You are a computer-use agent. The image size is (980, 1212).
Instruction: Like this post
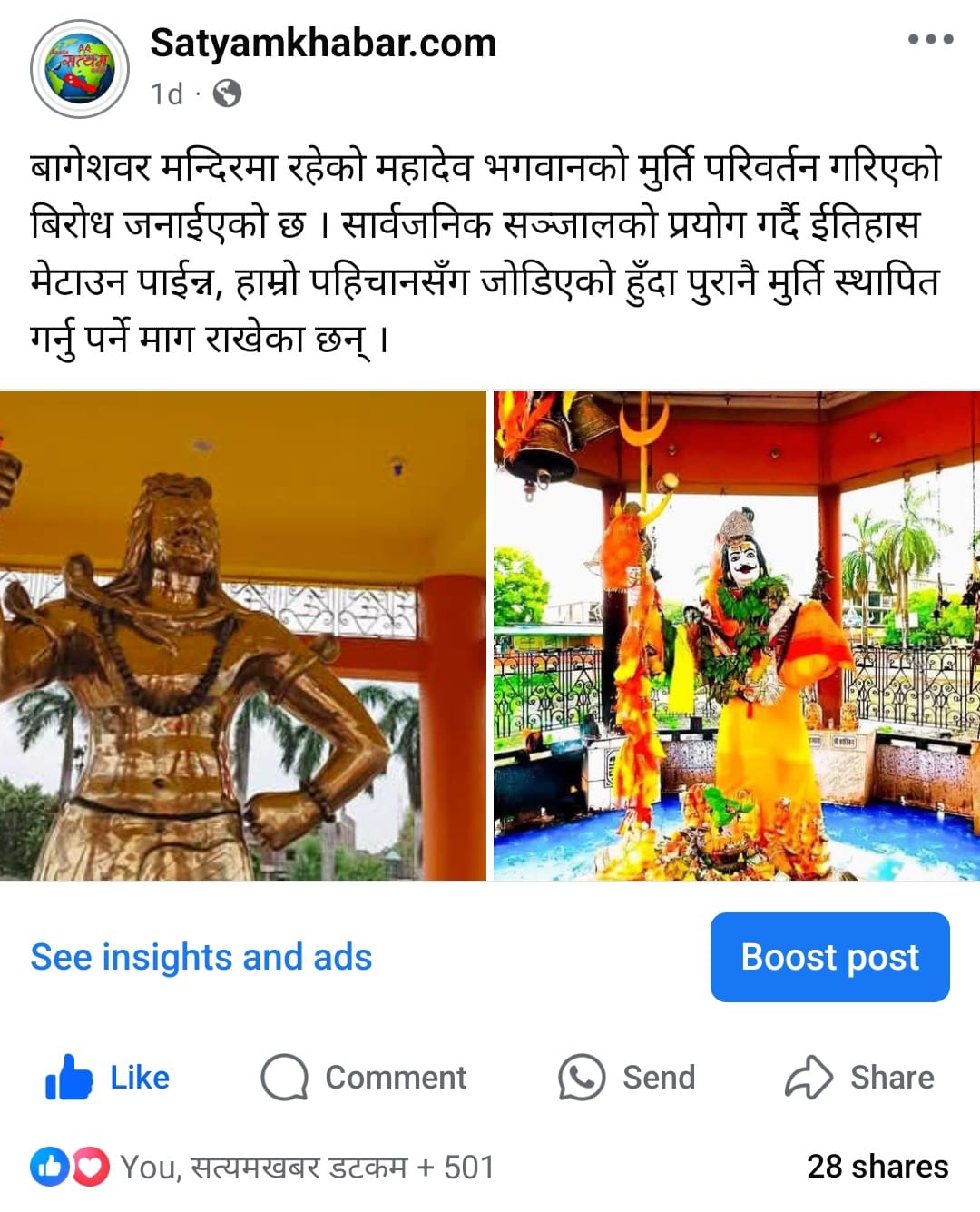pos(108,1078)
